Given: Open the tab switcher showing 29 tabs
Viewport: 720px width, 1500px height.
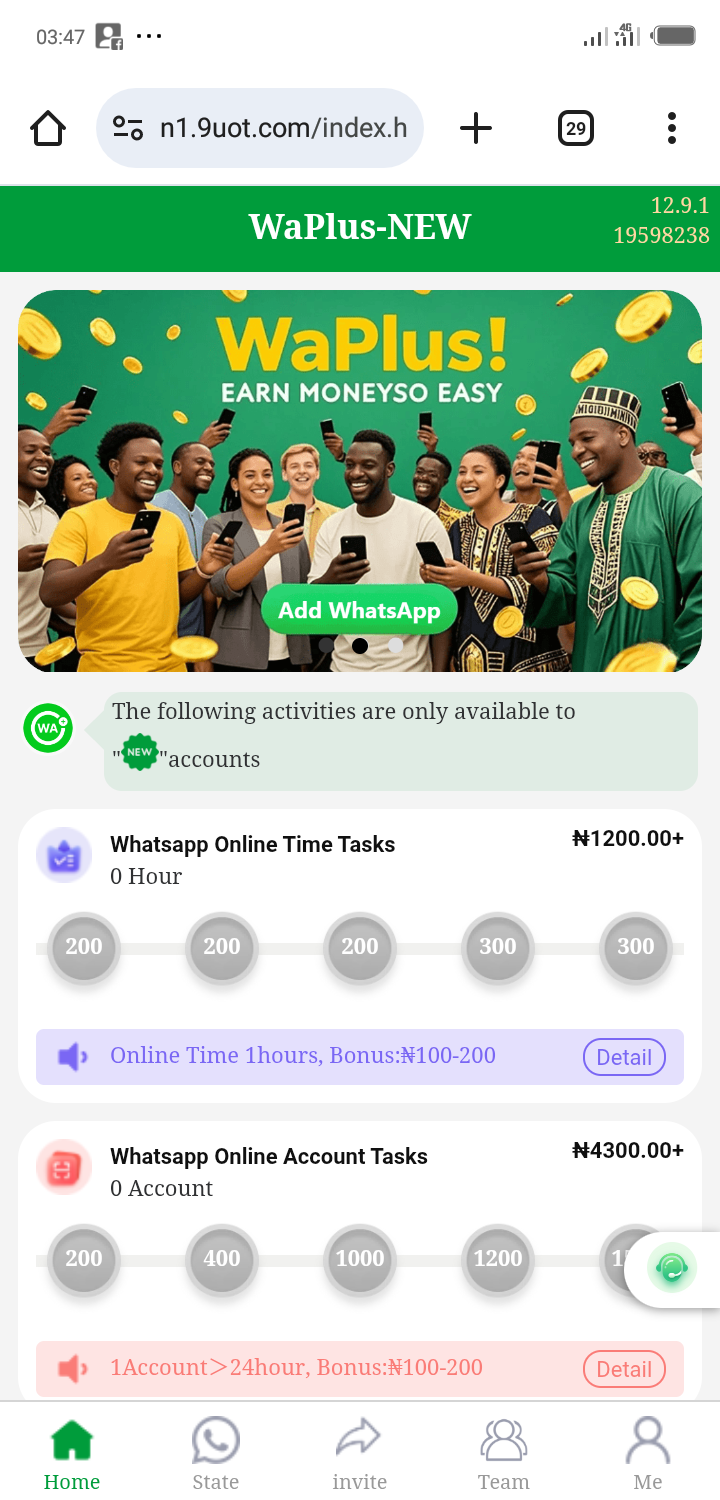Looking at the screenshot, I should (575, 128).
